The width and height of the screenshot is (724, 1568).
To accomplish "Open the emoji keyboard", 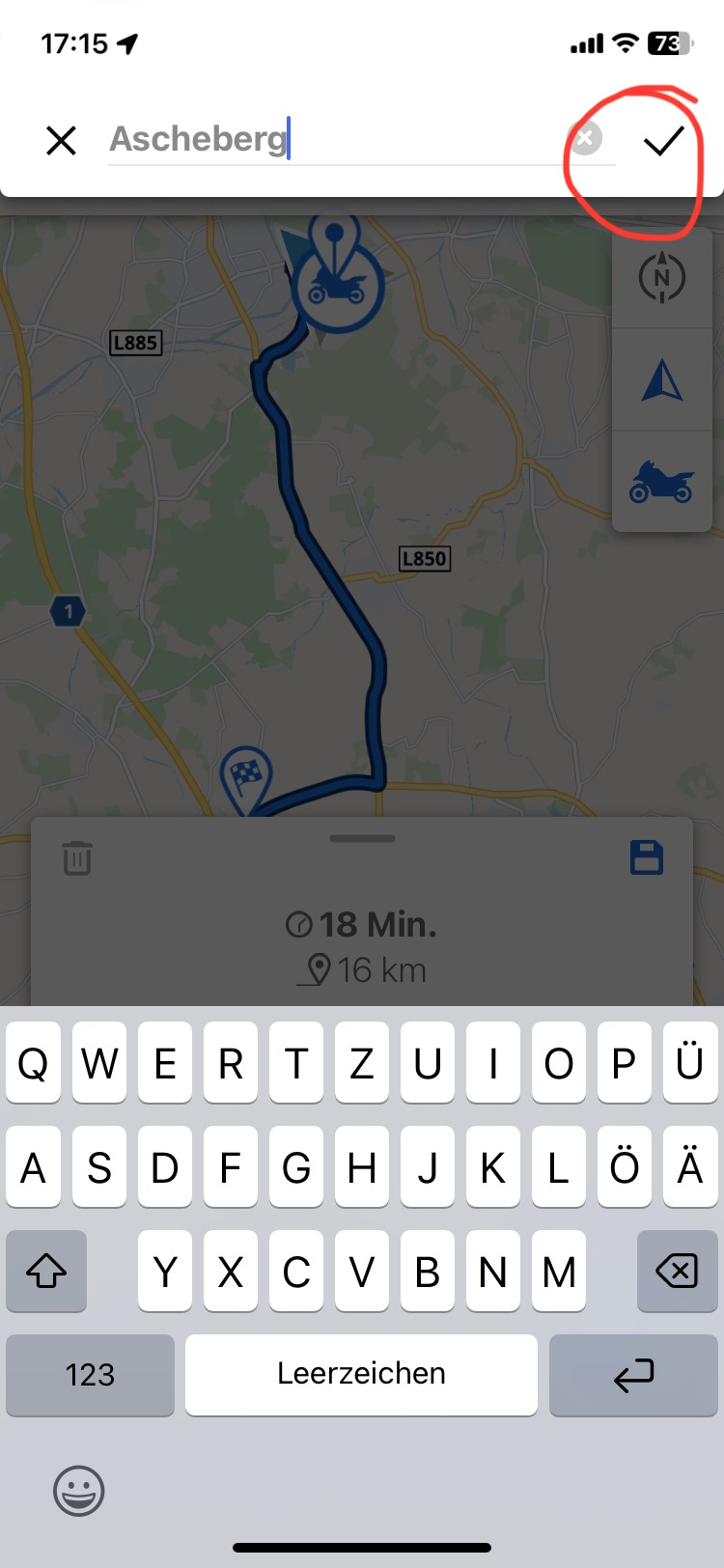I will (x=78, y=1491).
